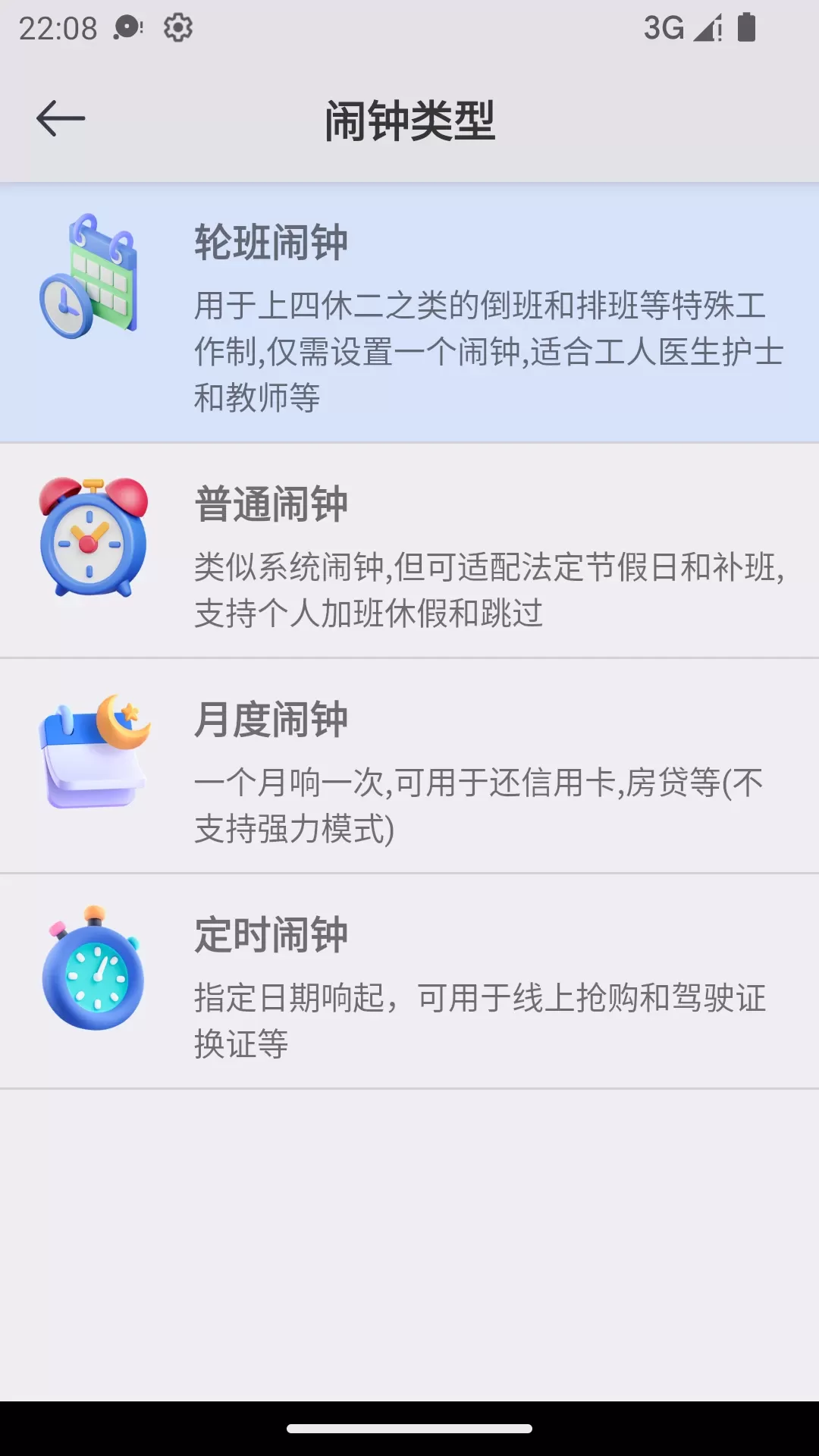819x1456 pixels.
Task: Choose the 普通闹钟 option
Action: click(409, 551)
